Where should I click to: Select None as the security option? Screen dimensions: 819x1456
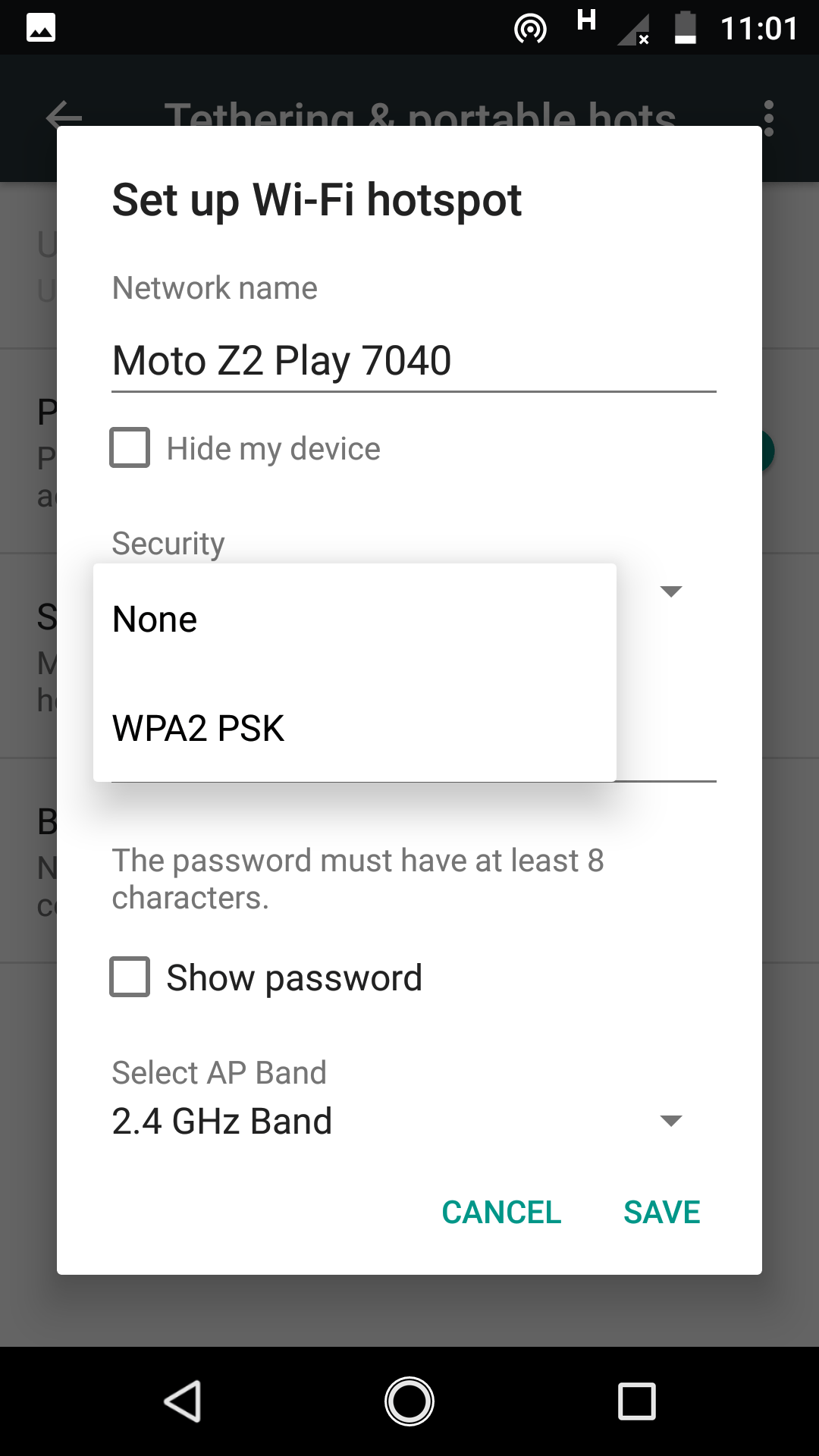[x=354, y=618]
